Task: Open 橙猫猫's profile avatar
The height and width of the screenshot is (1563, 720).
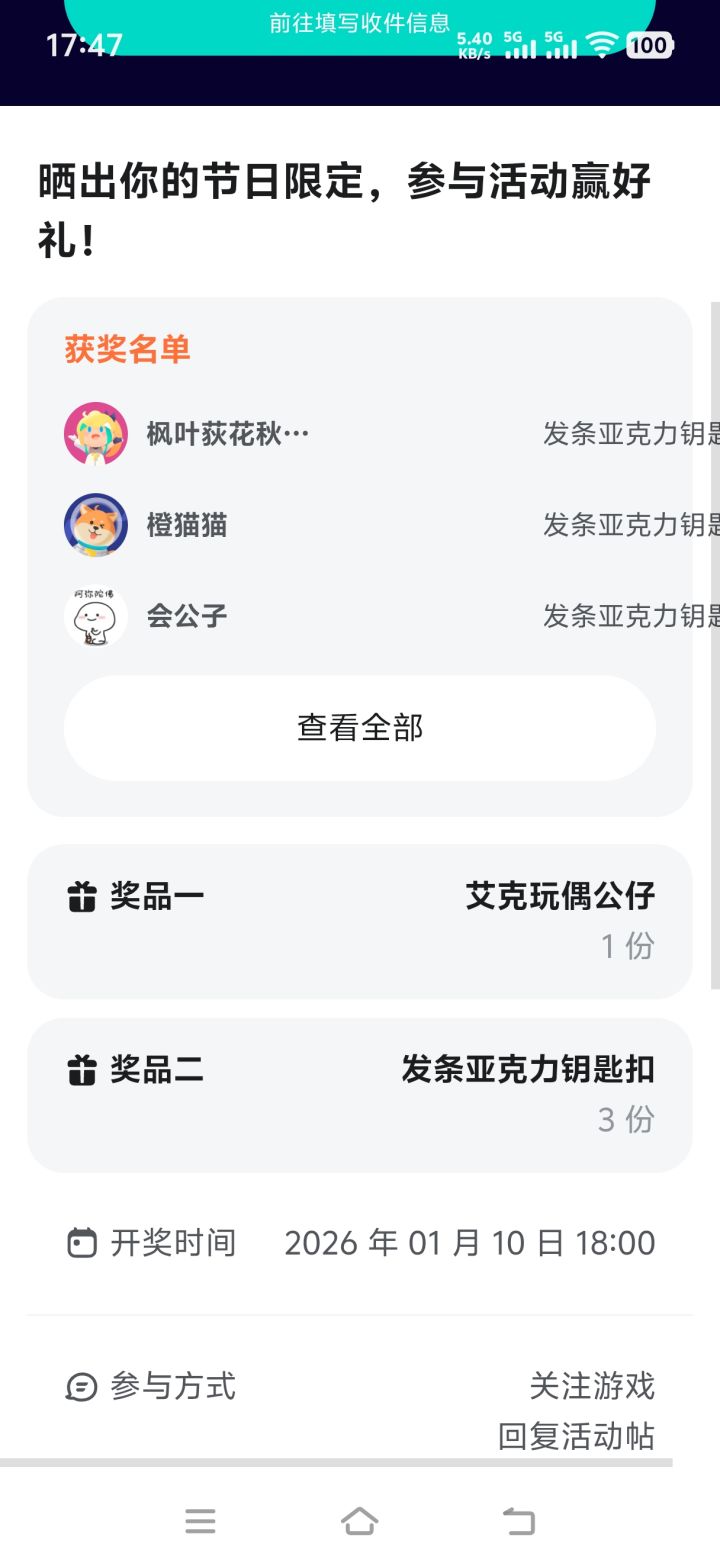Action: pyautogui.click(x=97, y=524)
